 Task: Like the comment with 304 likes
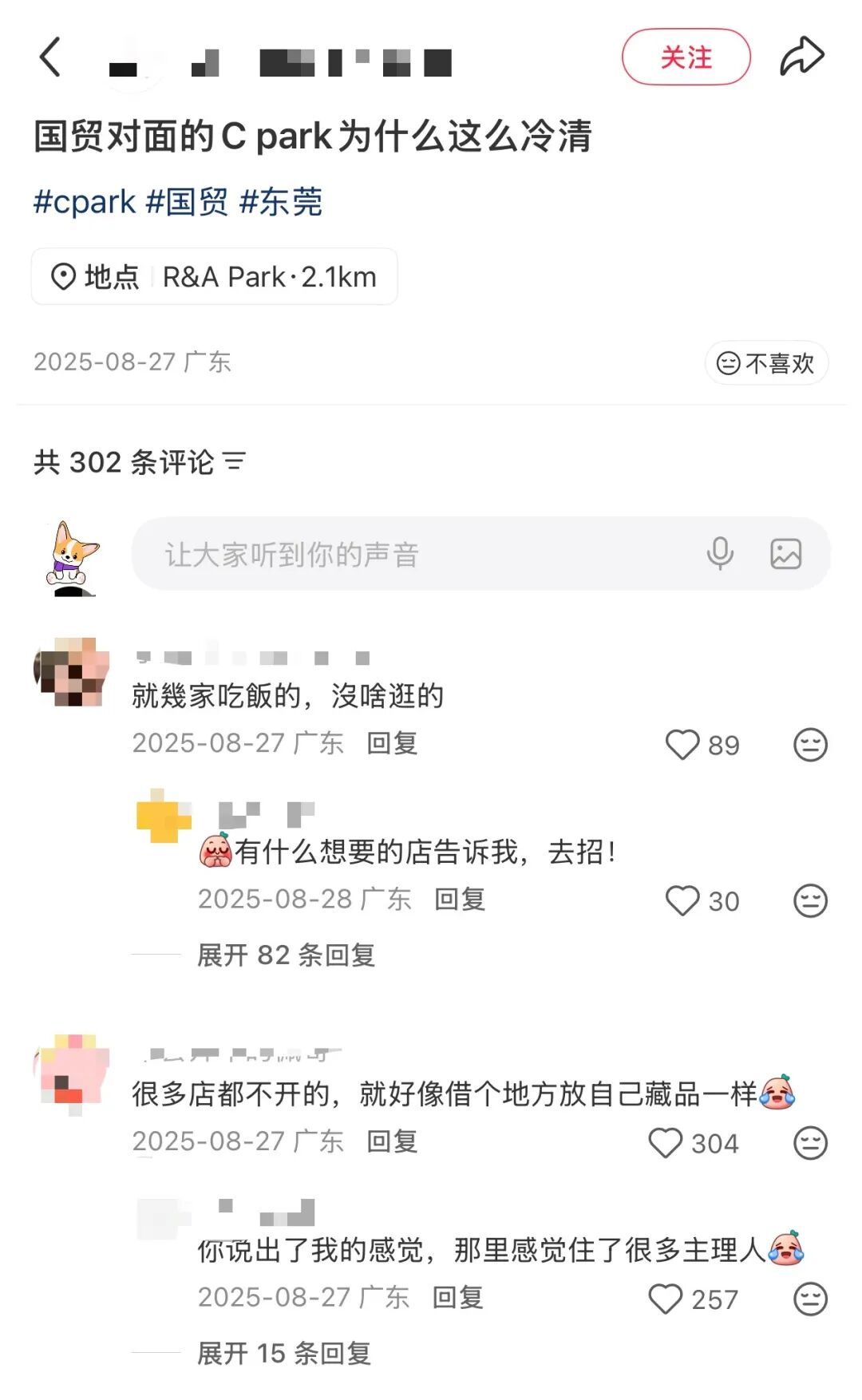[x=666, y=1143]
